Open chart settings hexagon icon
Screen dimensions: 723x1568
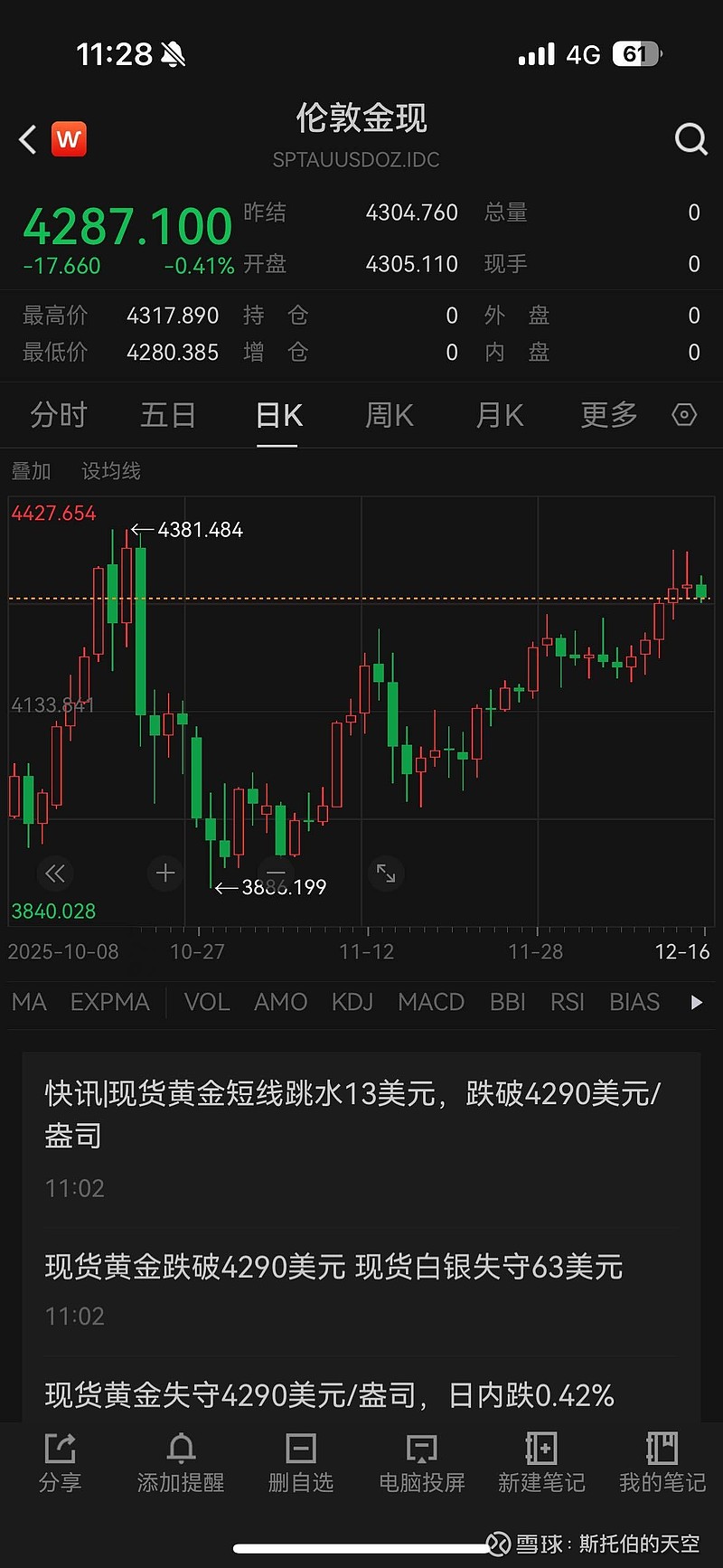[684, 415]
